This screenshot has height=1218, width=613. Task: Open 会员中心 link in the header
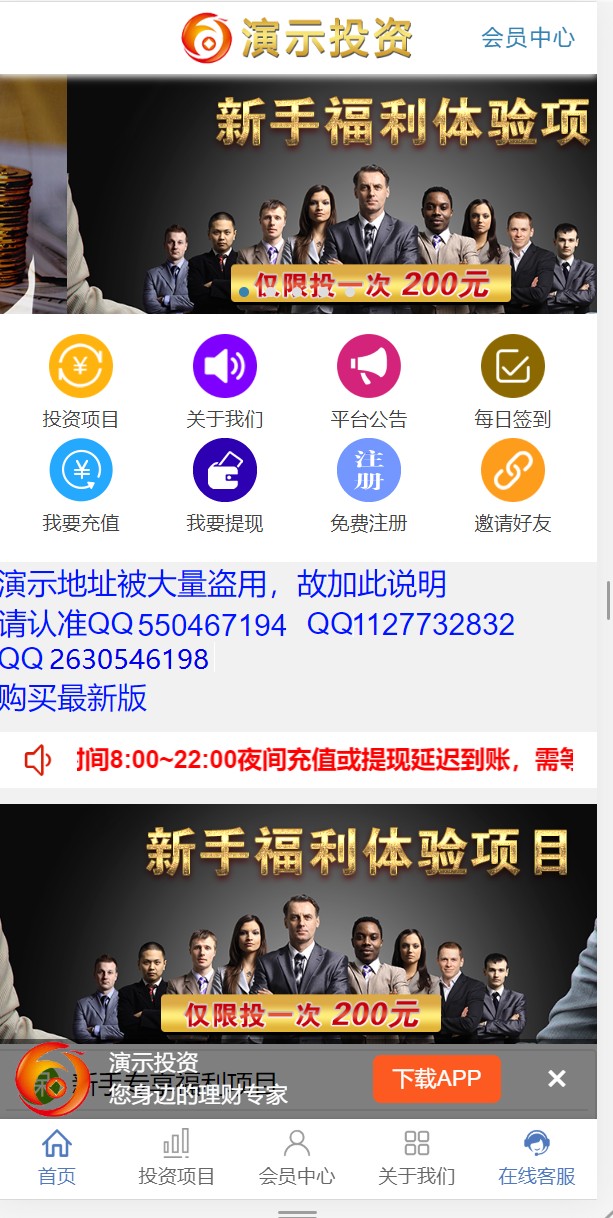coord(527,38)
